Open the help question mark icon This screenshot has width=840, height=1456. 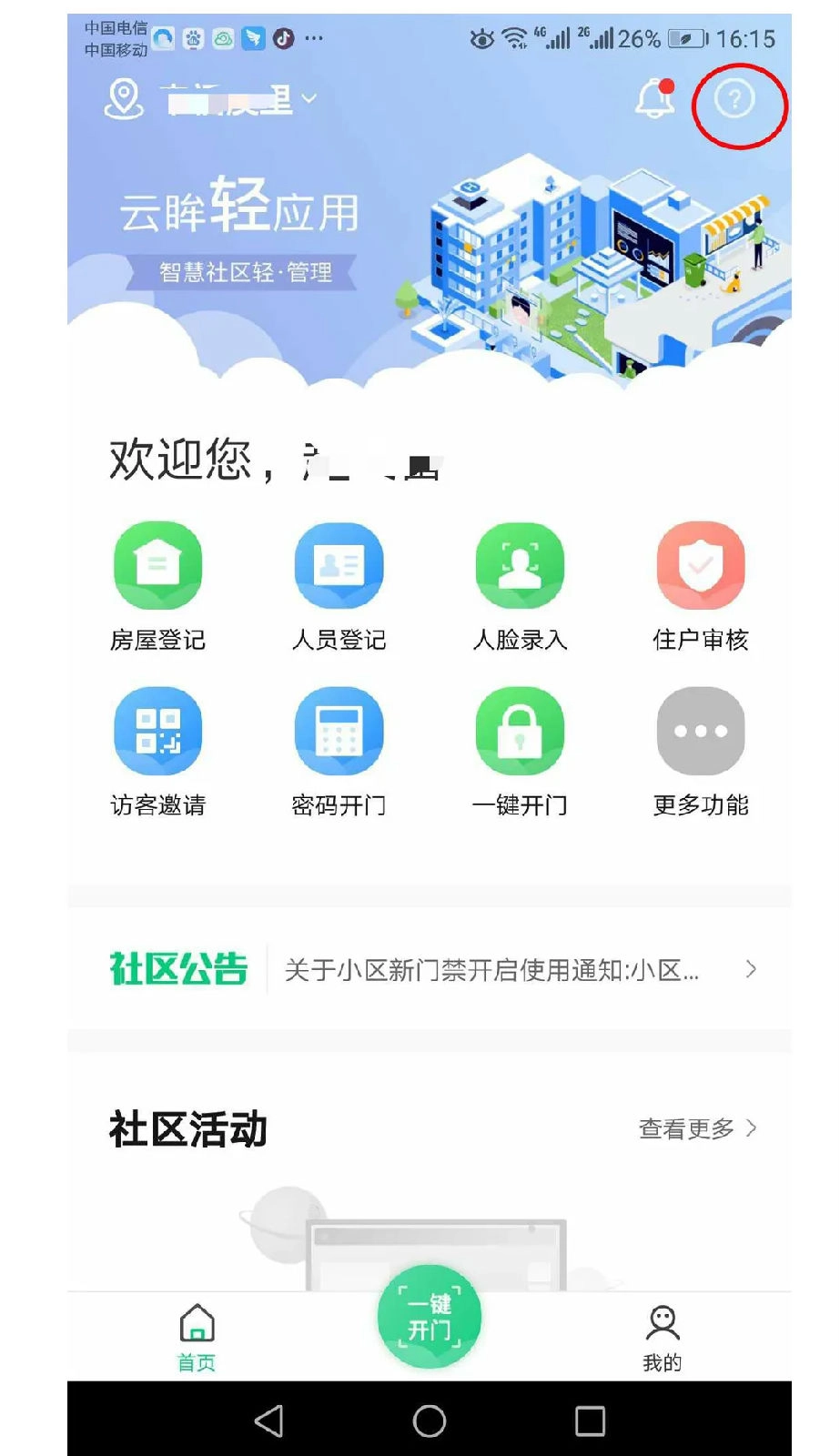(734, 99)
